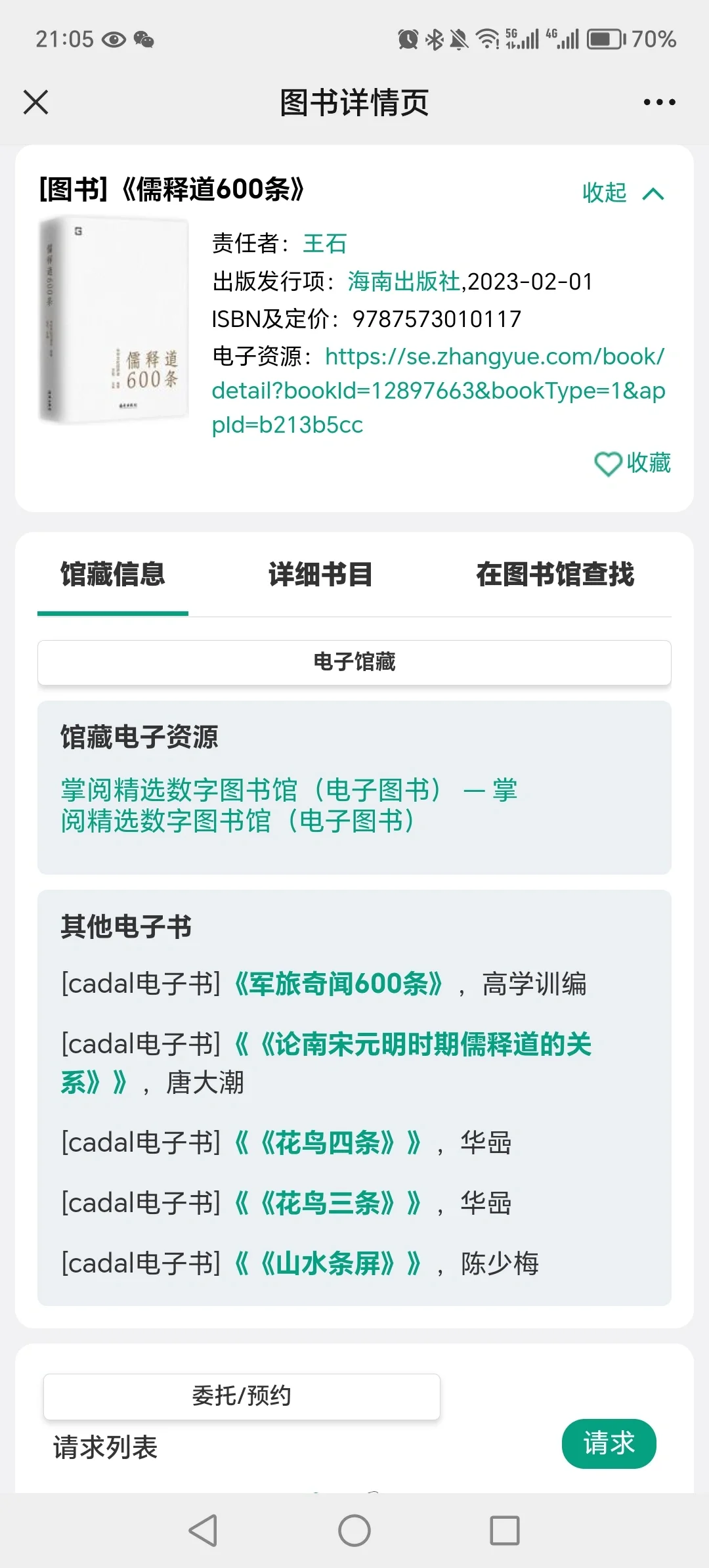Open publisher link 海南出版社

tap(404, 282)
